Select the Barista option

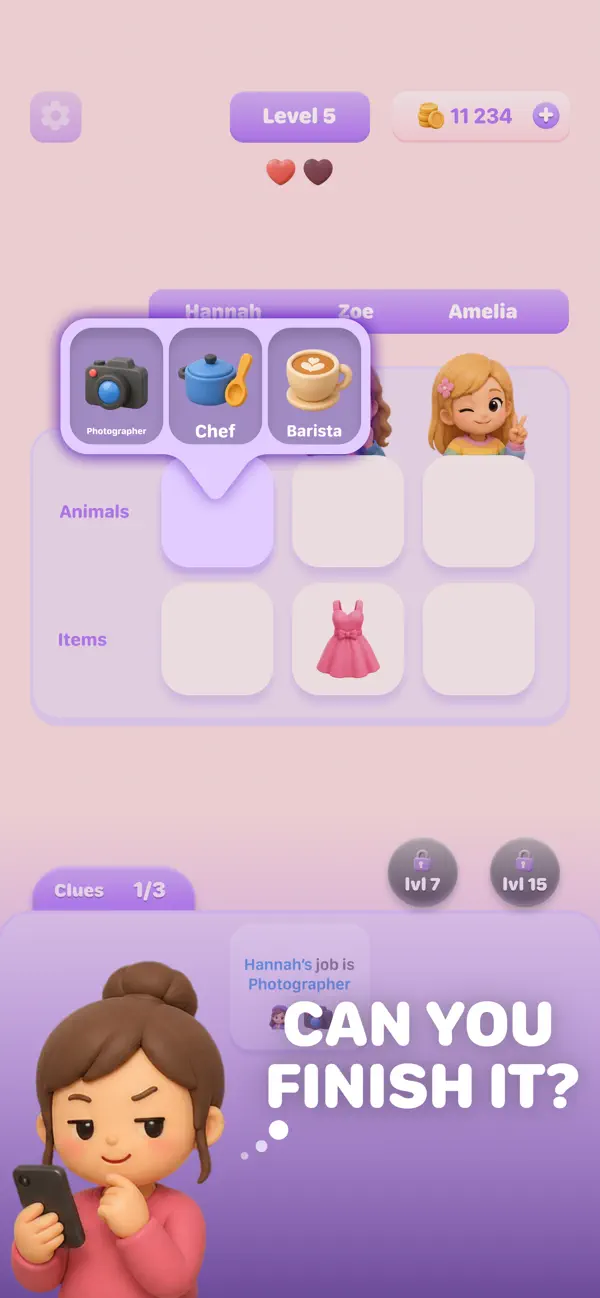pos(314,386)
